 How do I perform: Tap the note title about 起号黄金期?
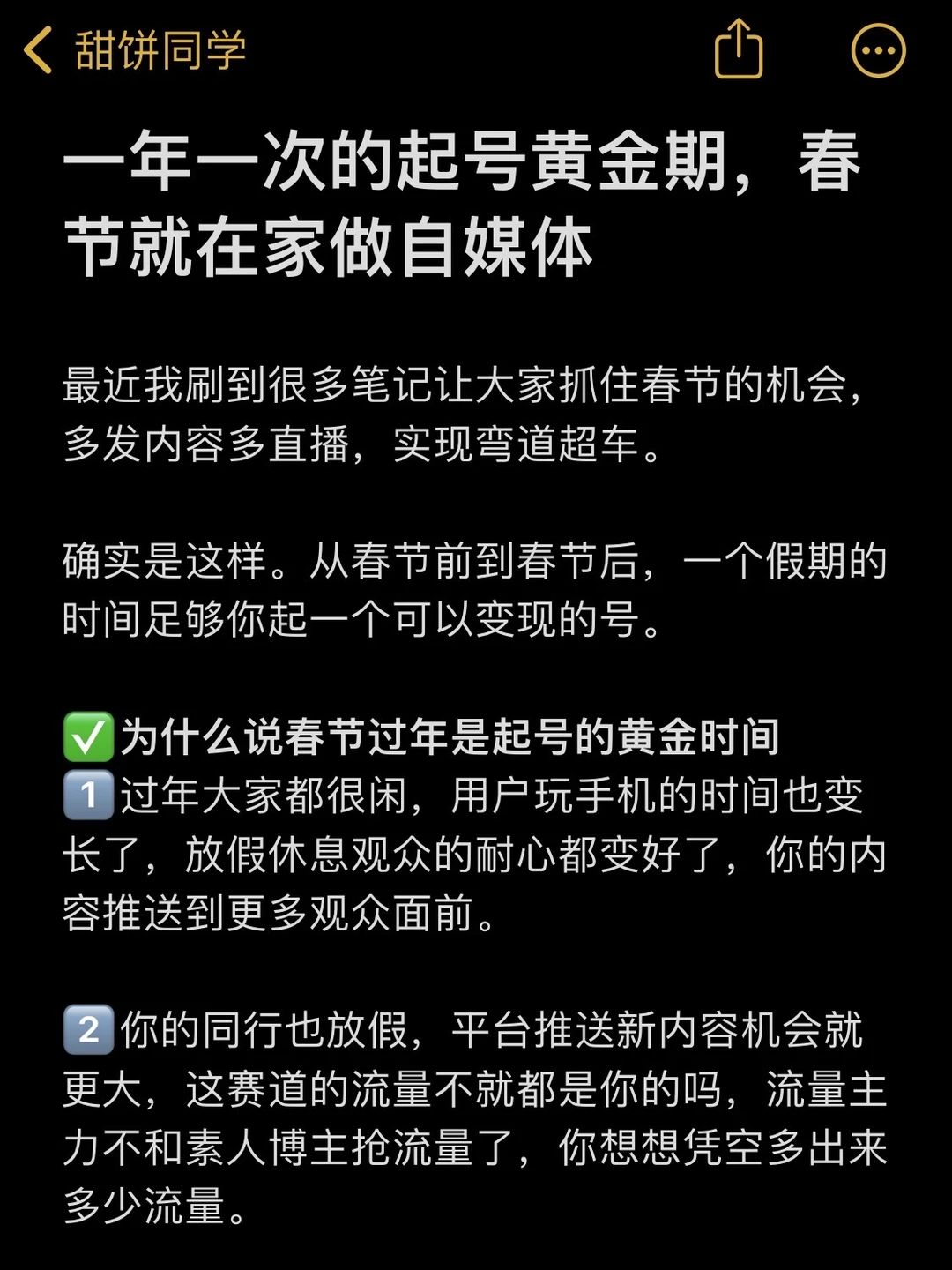(x=458, y=203)
